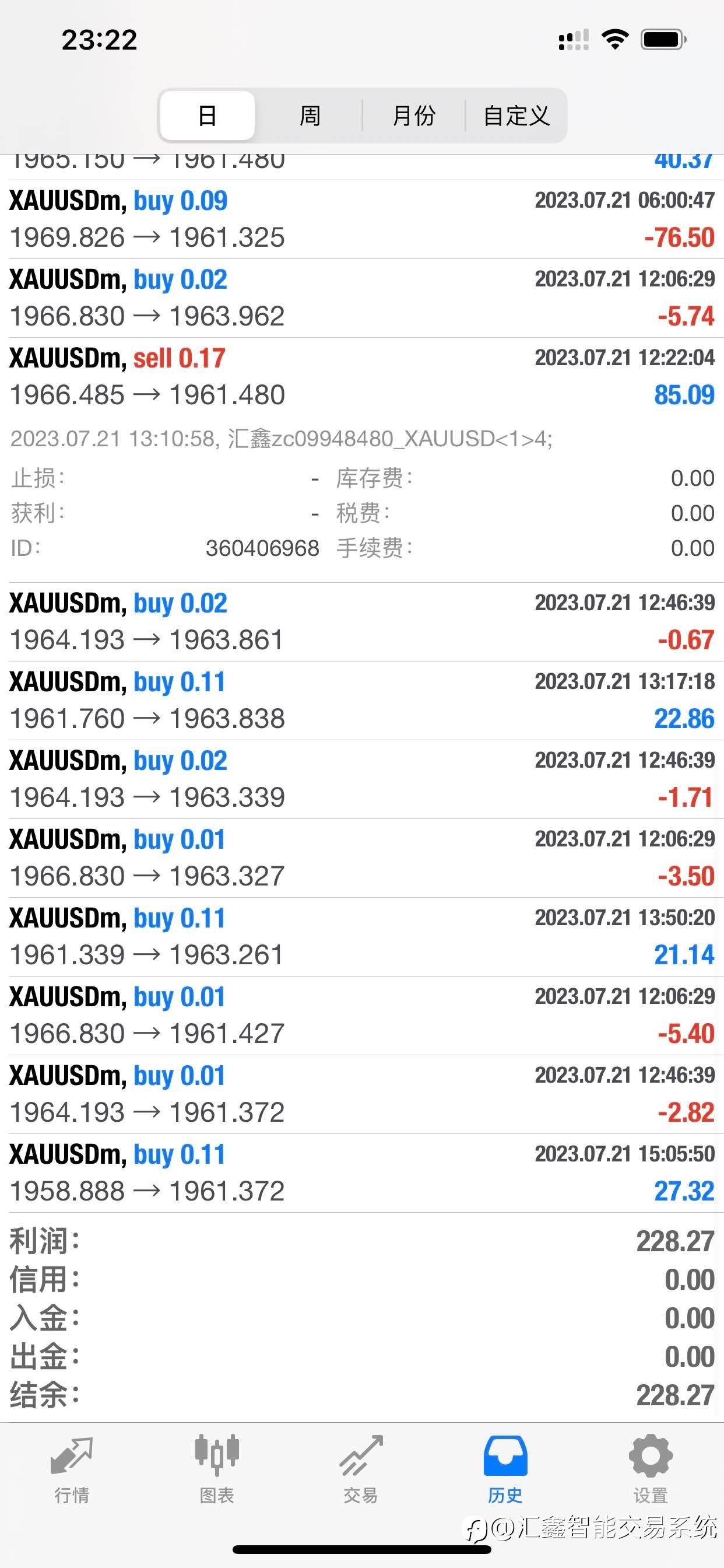This screenshot has width=724, height=1568.
Task: Open the 历史 history tab
Action: click(x=505, y=1468)
